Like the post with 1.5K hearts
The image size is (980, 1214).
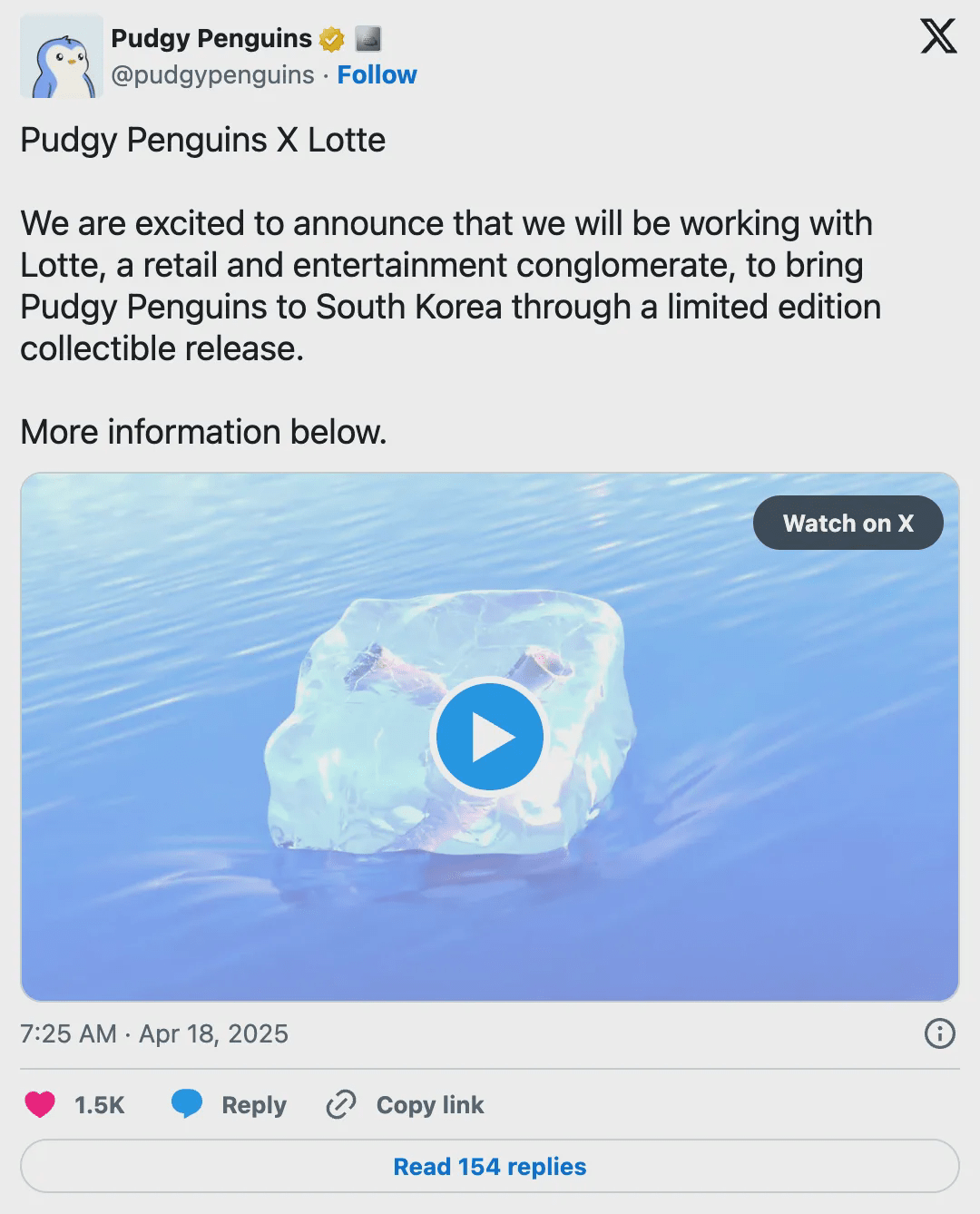tap(40, 1104)
